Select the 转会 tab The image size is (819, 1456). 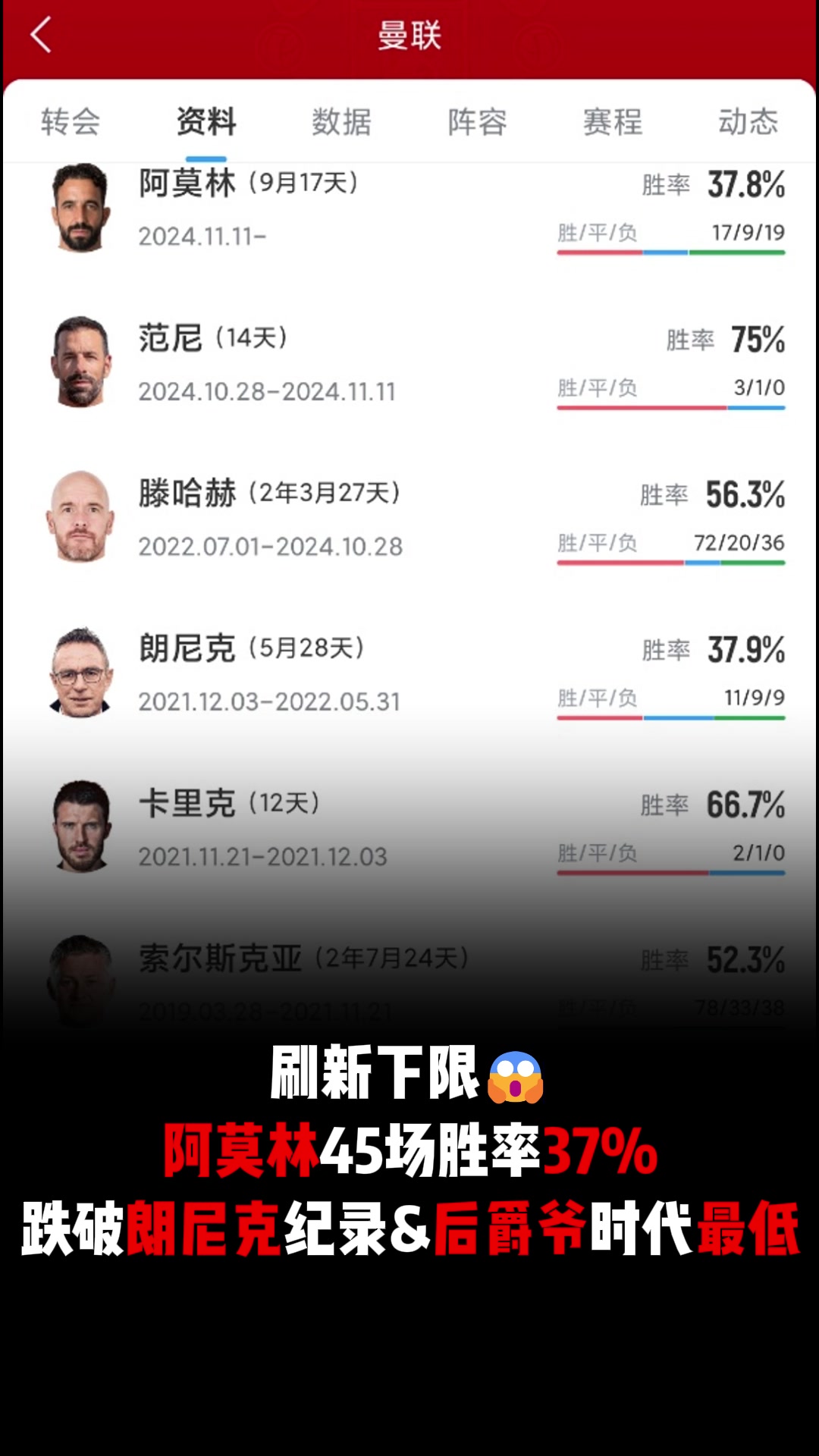(x=70, y=121)
